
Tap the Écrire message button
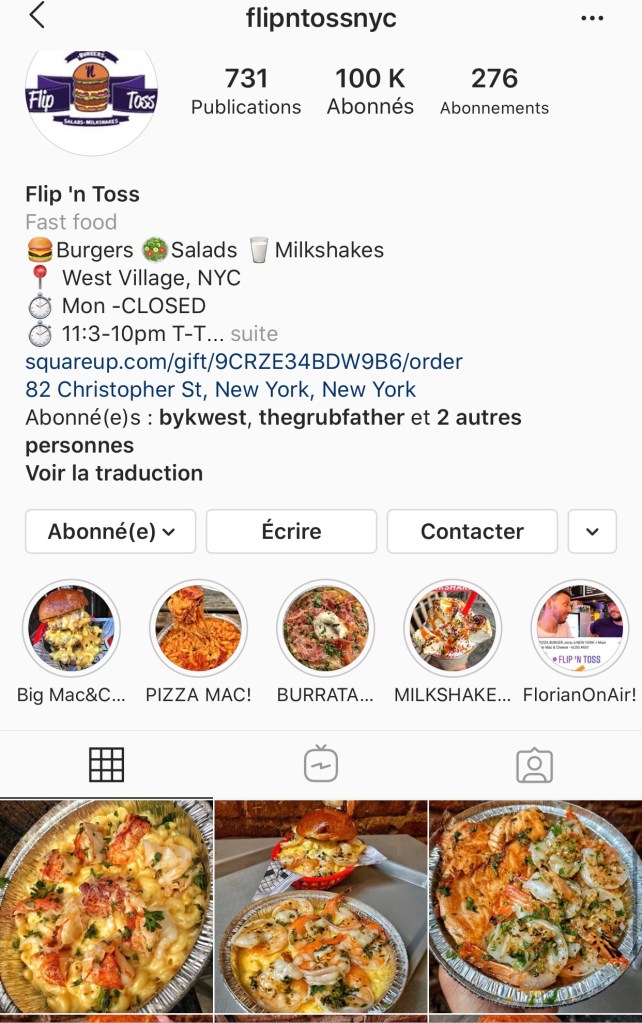[291, 532]
